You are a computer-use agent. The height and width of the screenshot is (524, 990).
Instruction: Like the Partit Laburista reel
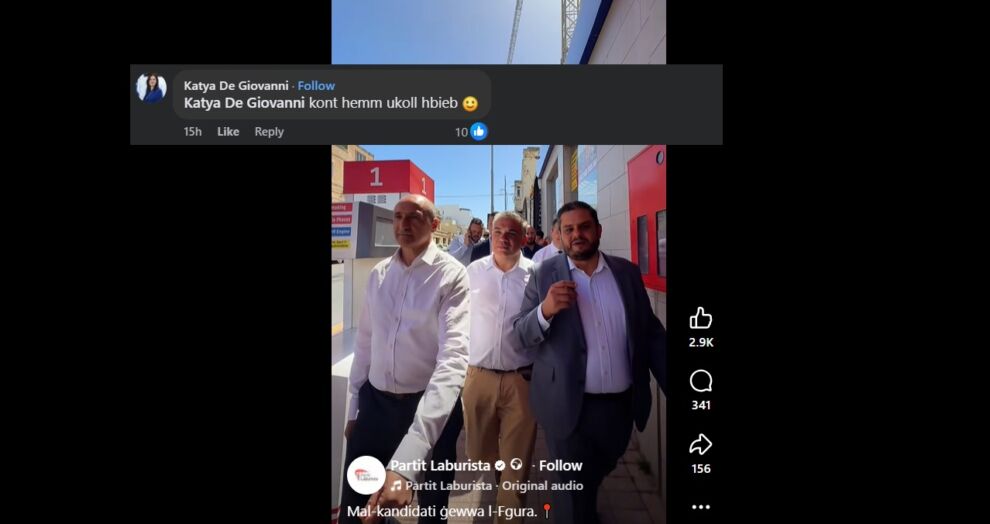pos(700,319)
